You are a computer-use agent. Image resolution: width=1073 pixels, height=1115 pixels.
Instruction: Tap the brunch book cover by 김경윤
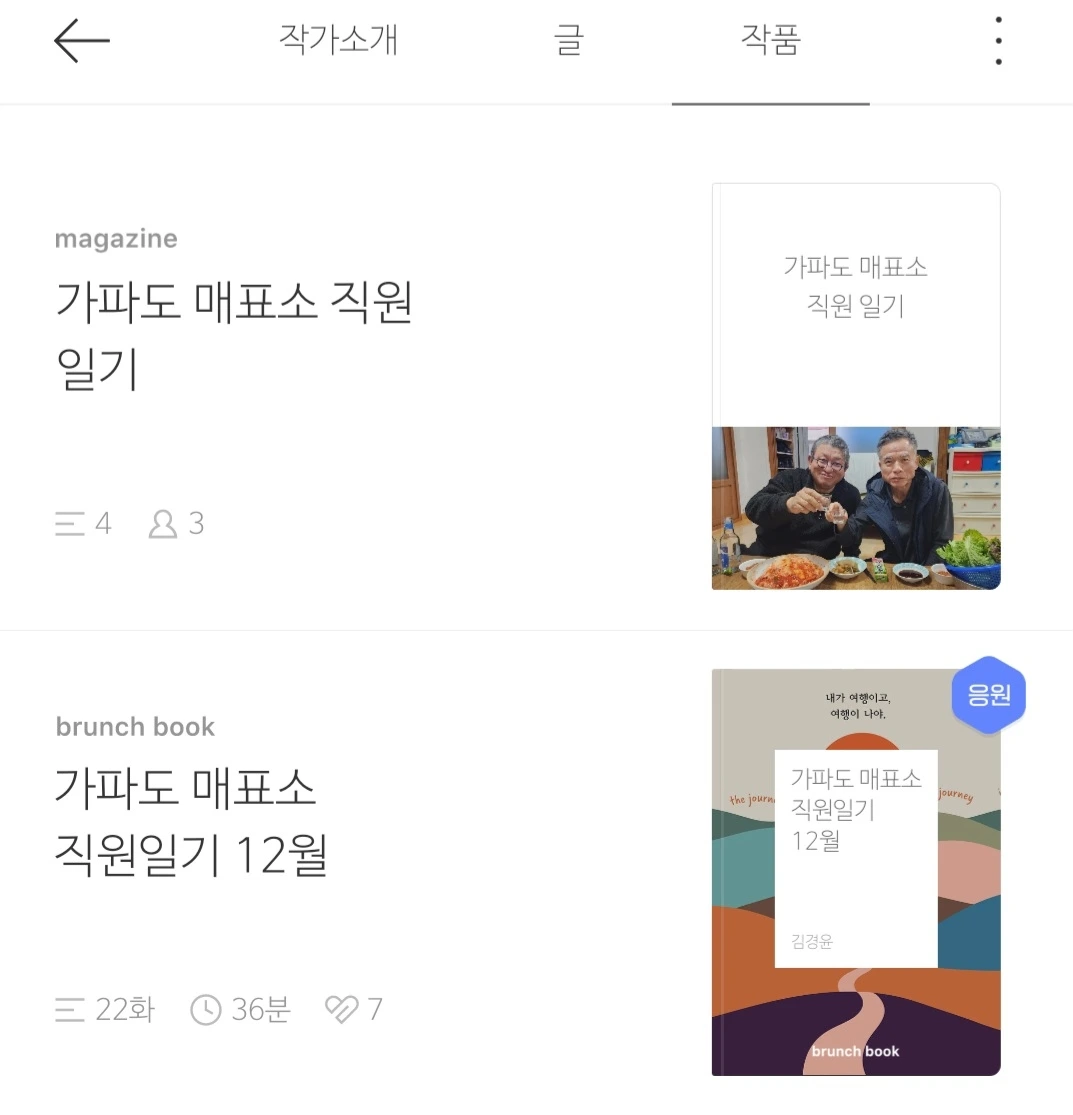856,873
